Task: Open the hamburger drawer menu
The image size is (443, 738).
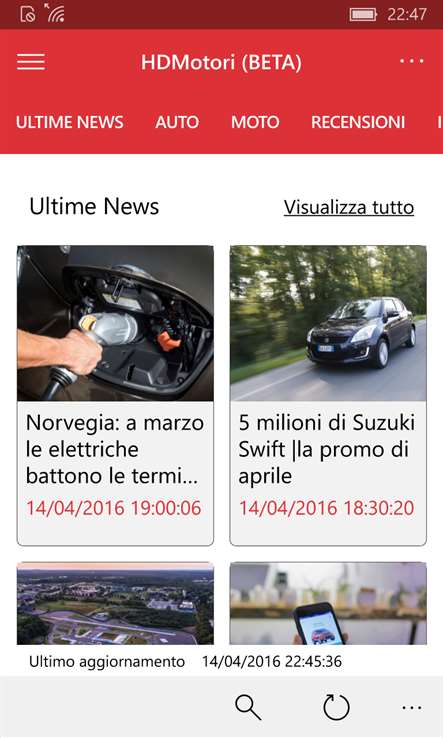Action: click(31, 62)
